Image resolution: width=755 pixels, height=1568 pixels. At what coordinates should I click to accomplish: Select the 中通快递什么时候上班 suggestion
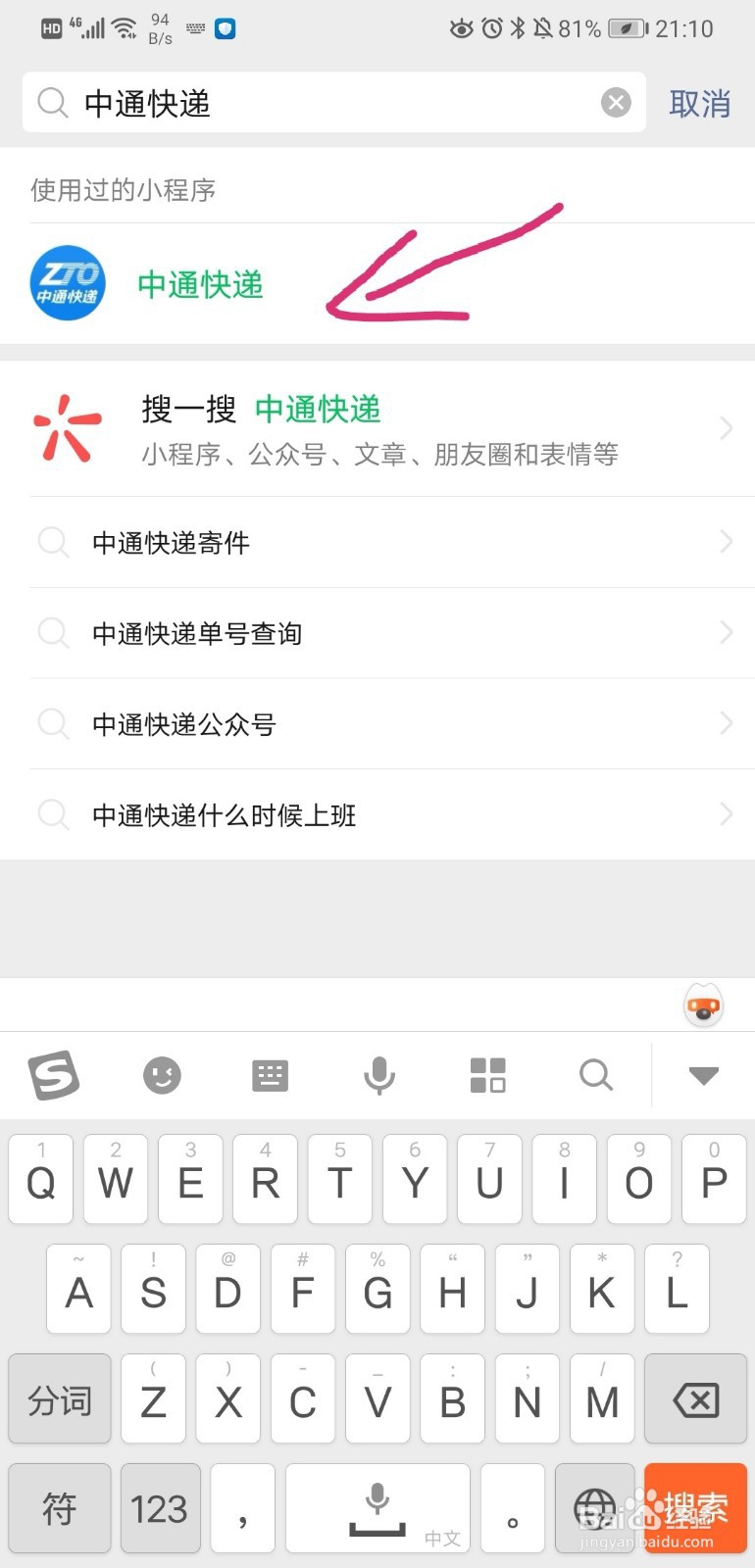[224, 815]
